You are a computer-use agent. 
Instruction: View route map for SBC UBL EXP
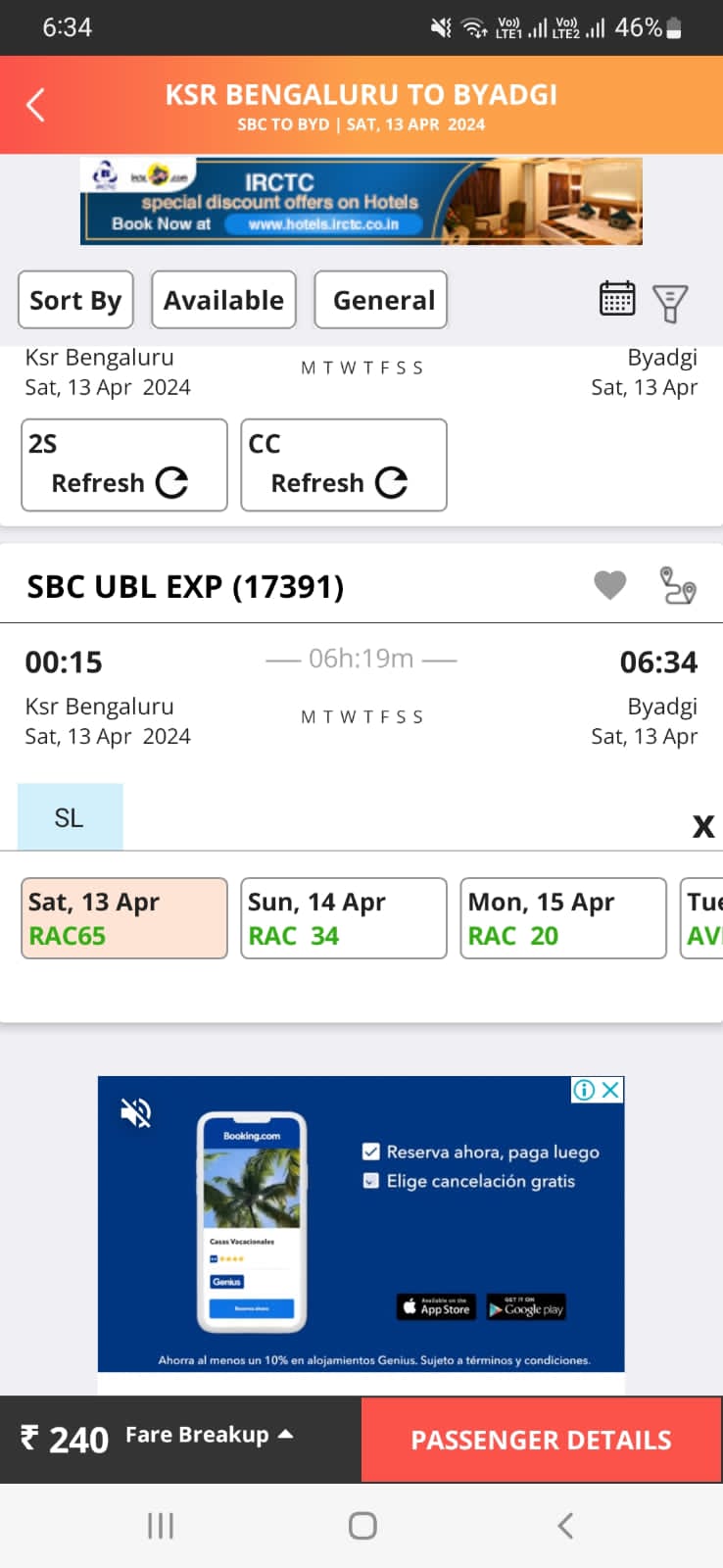pyautogui.click(x=677, y=585)
